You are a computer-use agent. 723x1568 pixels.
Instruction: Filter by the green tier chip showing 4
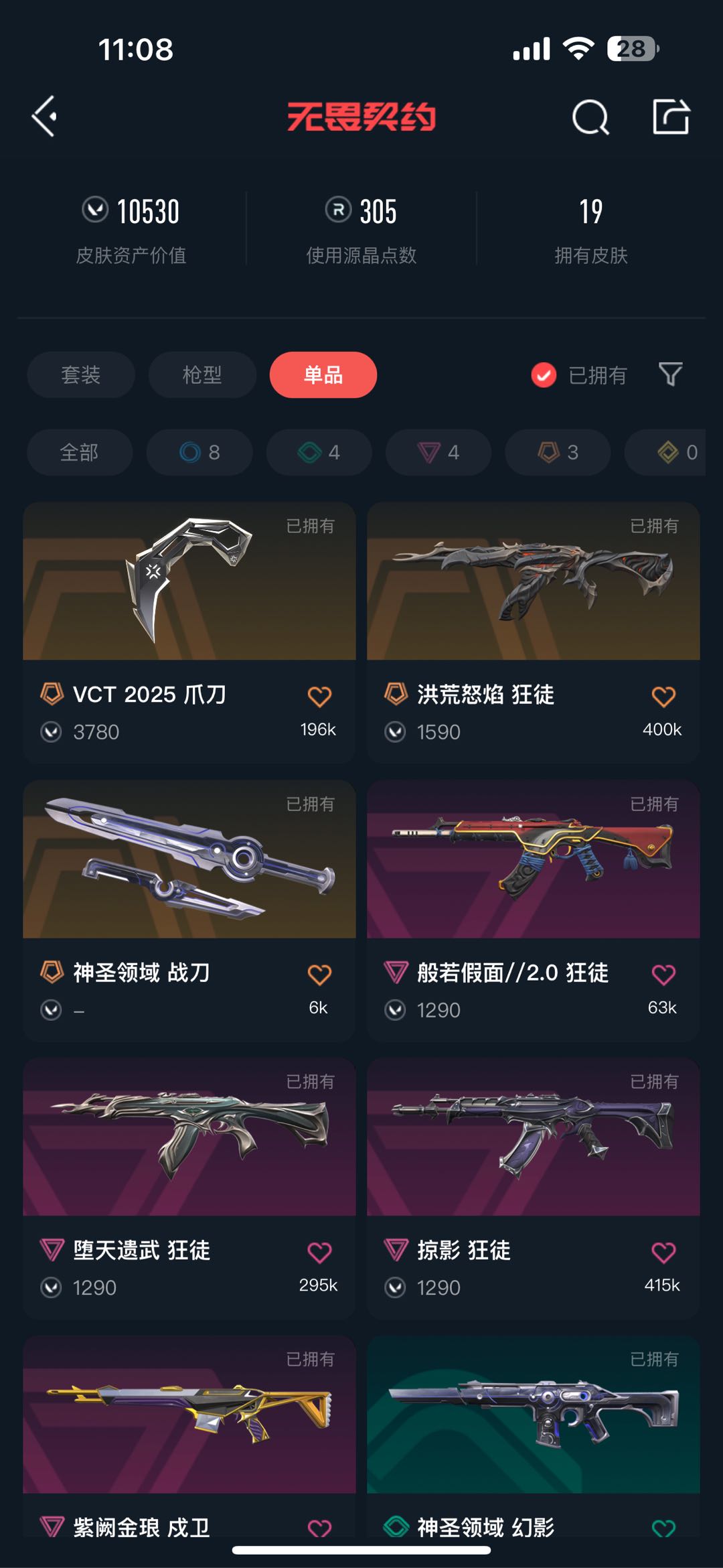click(x=319, y=452)
